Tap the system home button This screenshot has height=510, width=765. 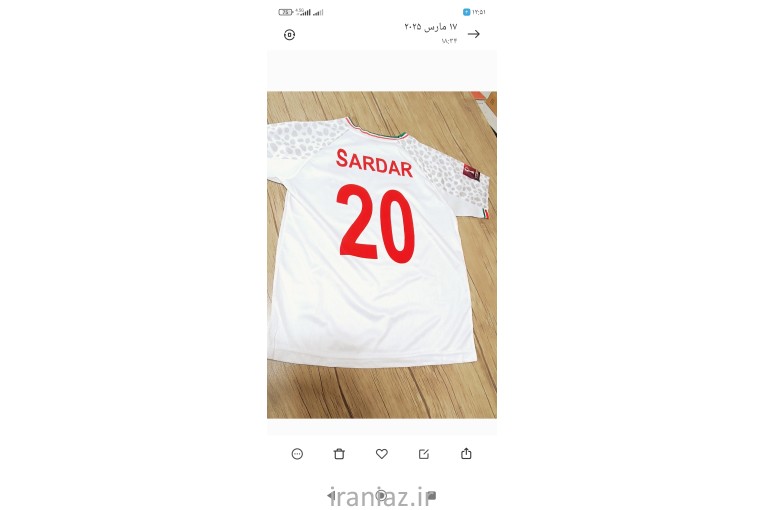click(x=381, y=495)
